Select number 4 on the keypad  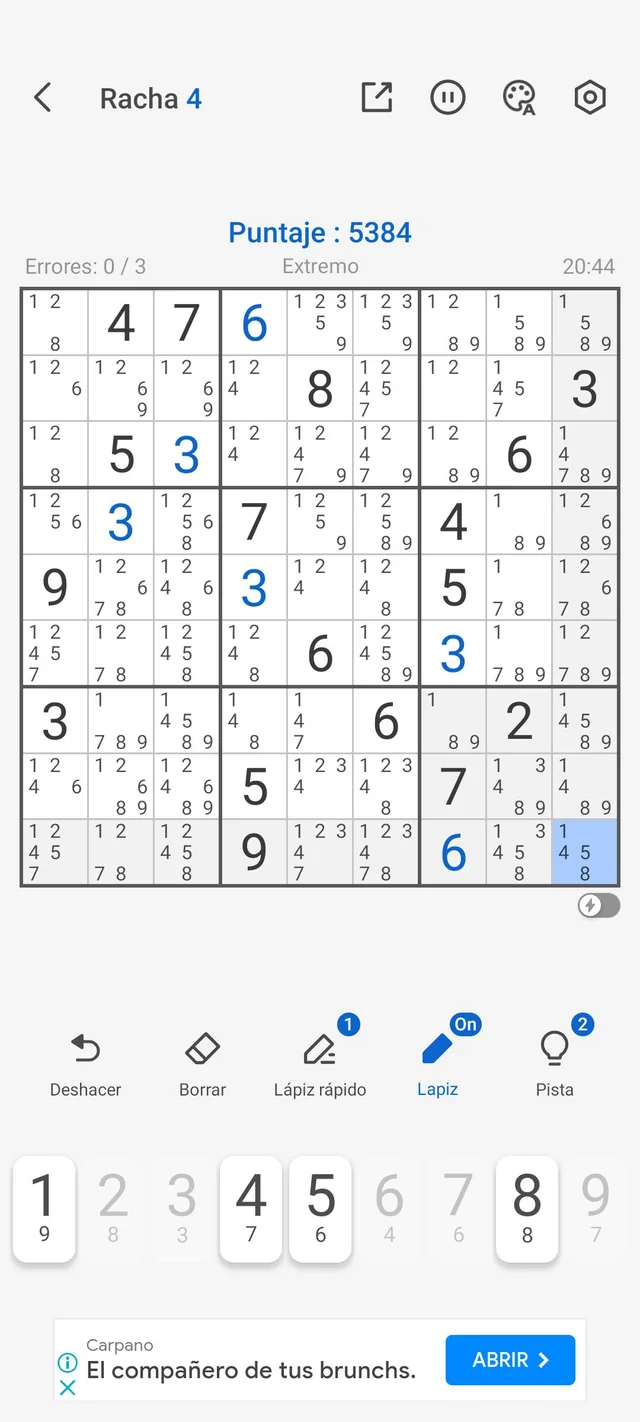click(251, 1209)
